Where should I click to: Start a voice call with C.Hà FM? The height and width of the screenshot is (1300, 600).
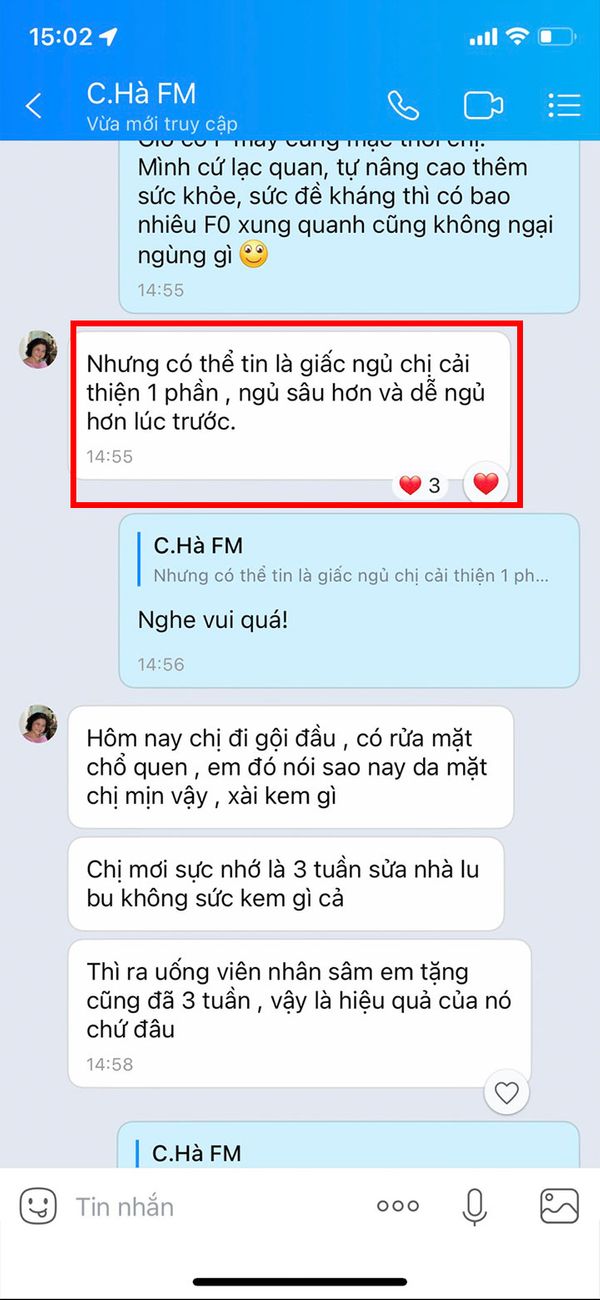coord(403,105)
